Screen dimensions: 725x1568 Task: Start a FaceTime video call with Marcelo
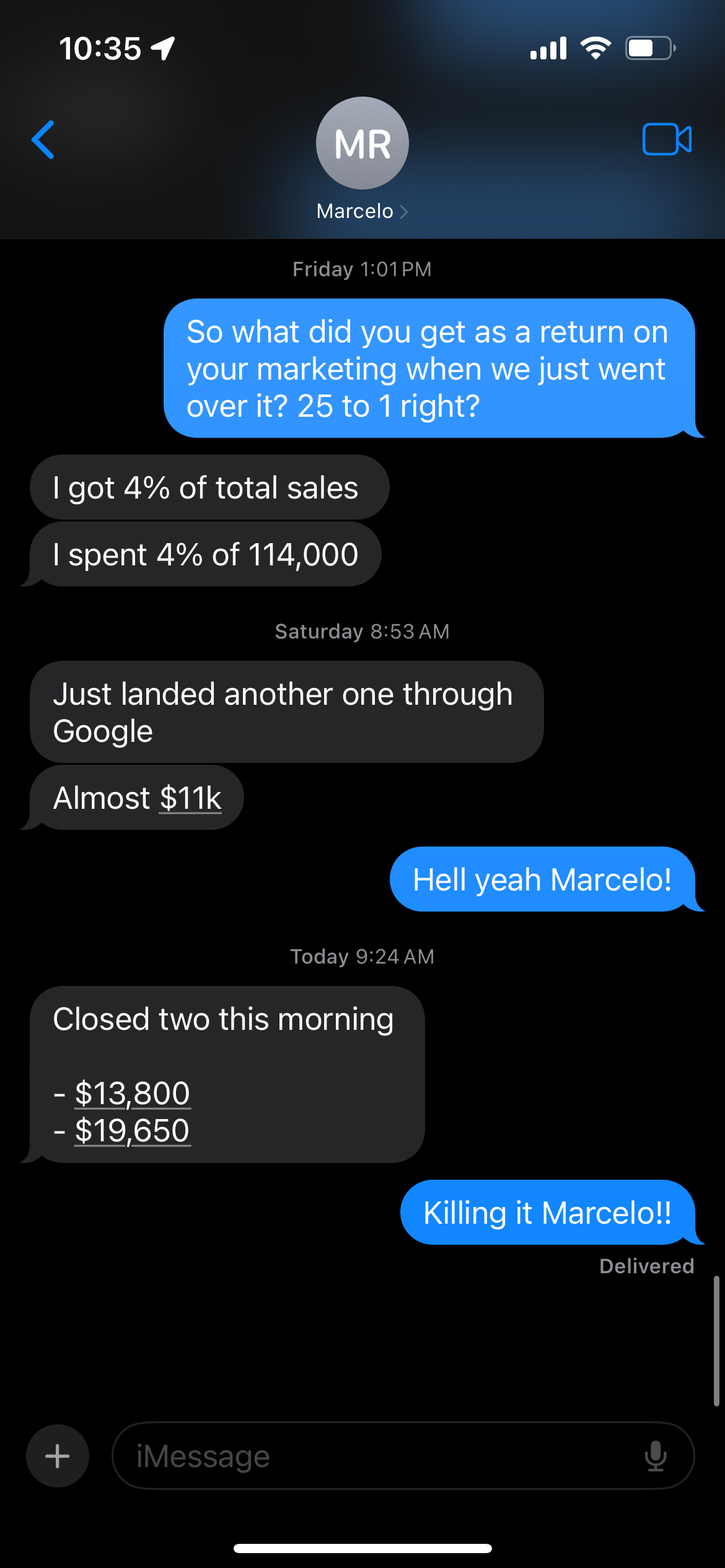[x=667, y=139]
